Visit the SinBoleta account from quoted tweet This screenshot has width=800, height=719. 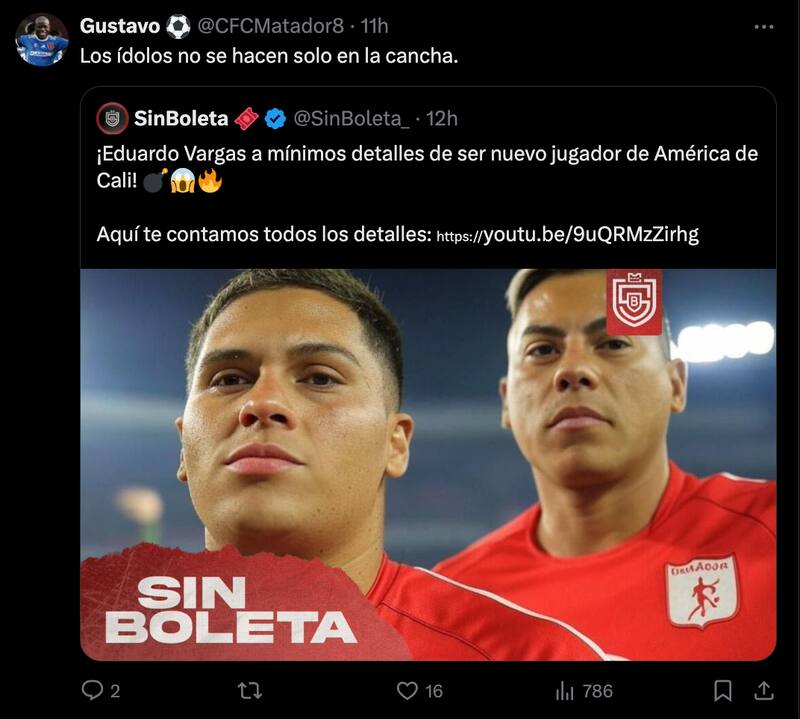tap(182, 118)
